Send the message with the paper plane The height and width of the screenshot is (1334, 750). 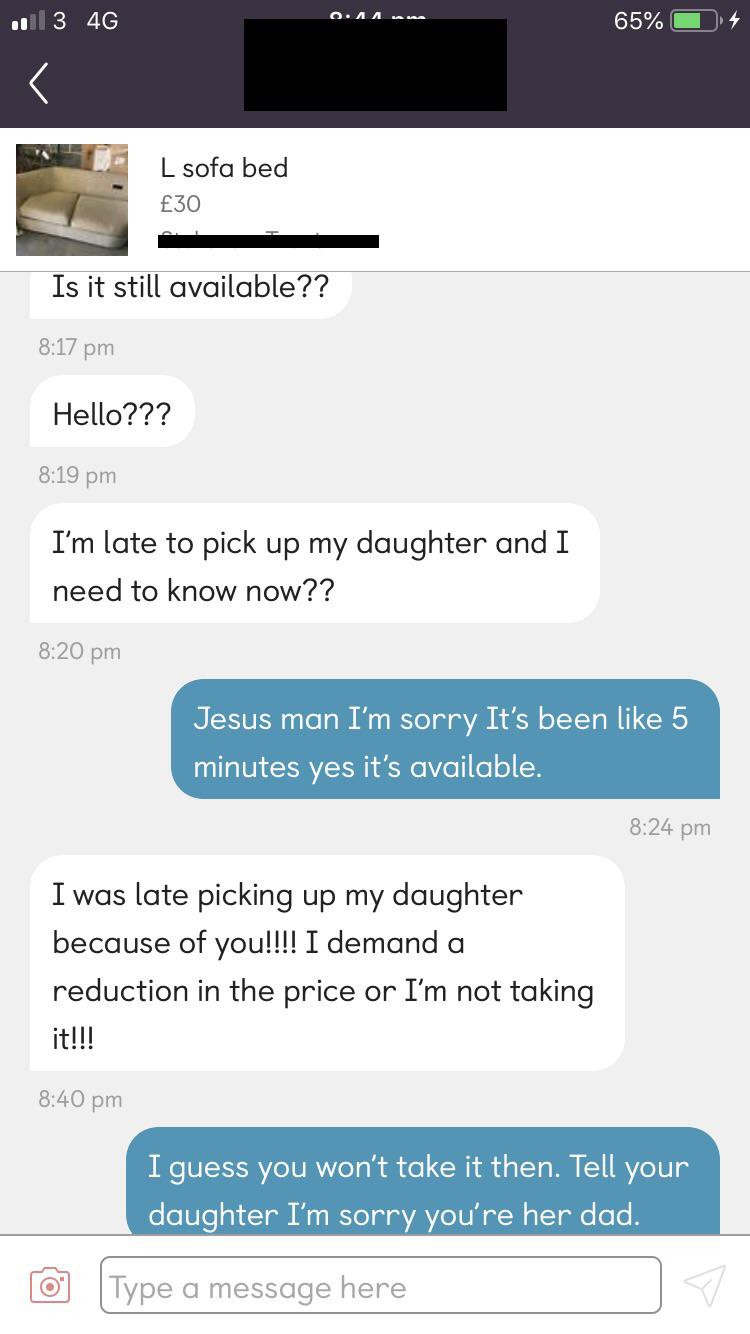[704, 1286]
